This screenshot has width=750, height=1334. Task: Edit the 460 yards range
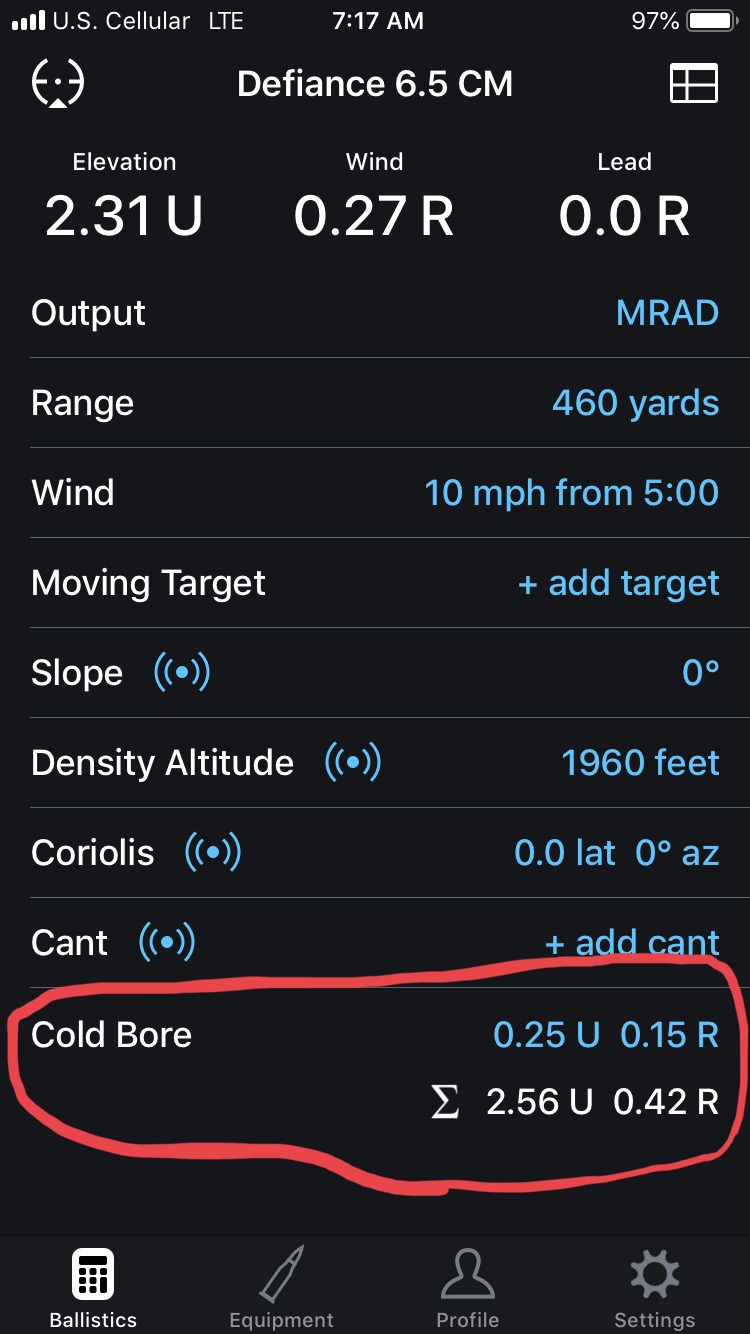635,403
